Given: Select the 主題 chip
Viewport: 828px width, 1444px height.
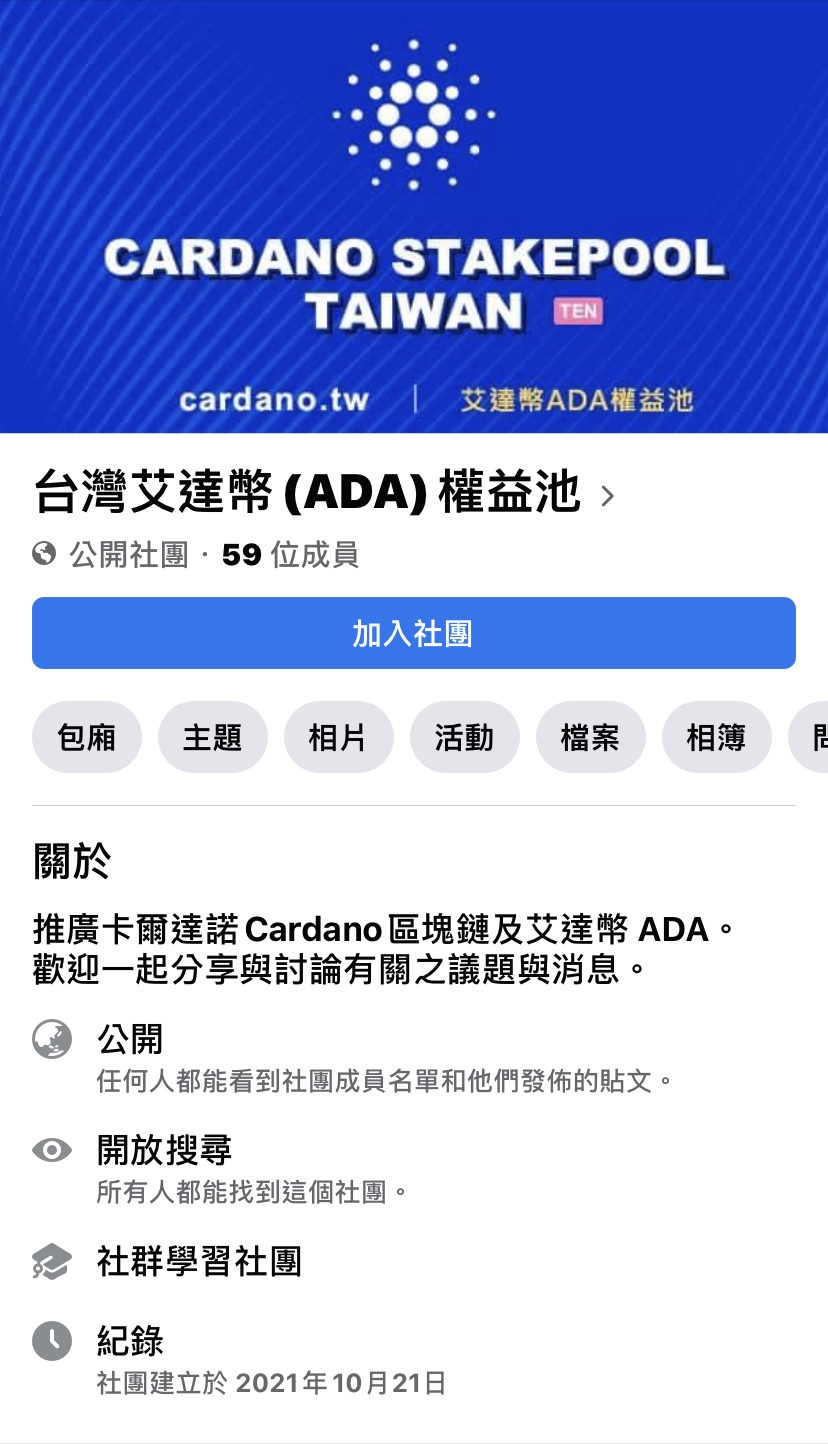Looking at the screenshot, I should [213, 738].
